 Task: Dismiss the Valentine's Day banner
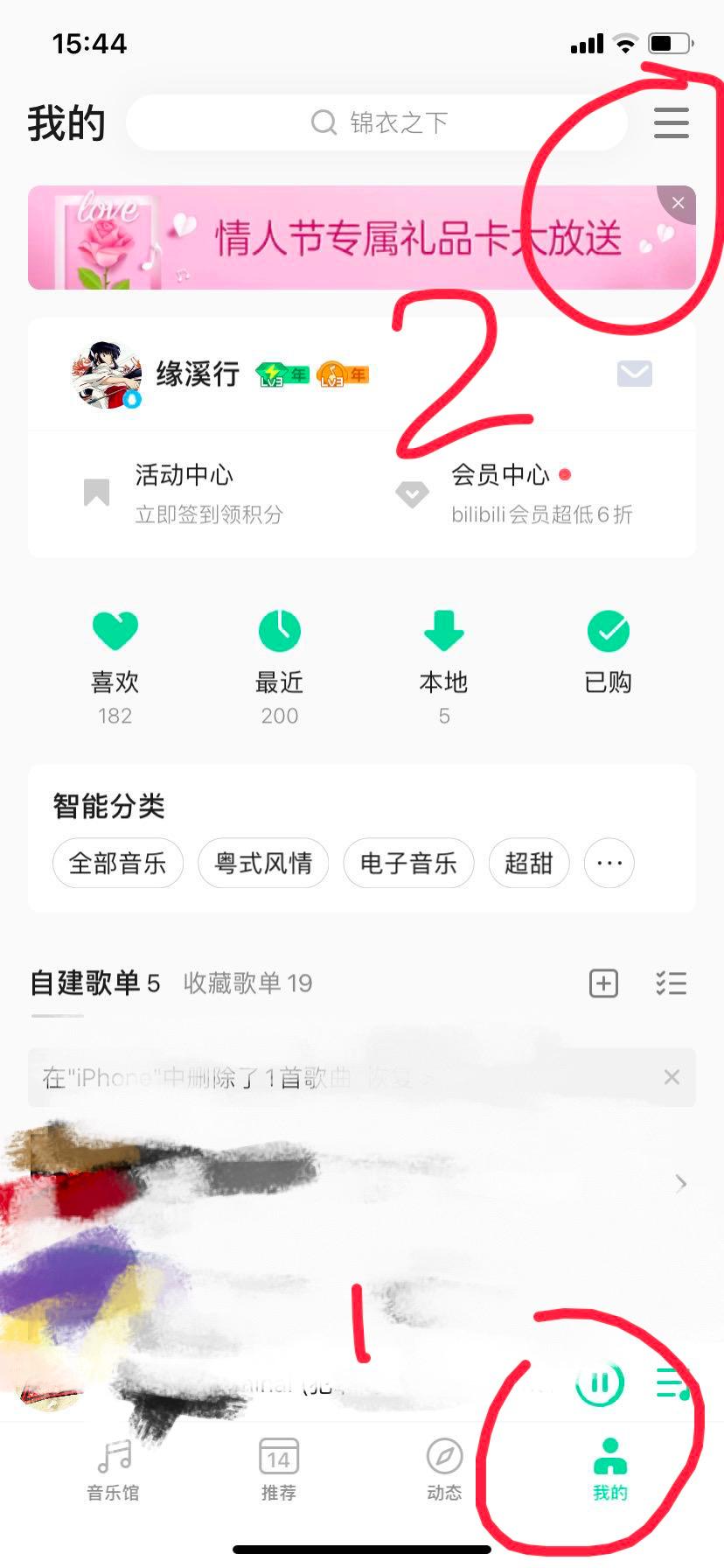point(678,202)
